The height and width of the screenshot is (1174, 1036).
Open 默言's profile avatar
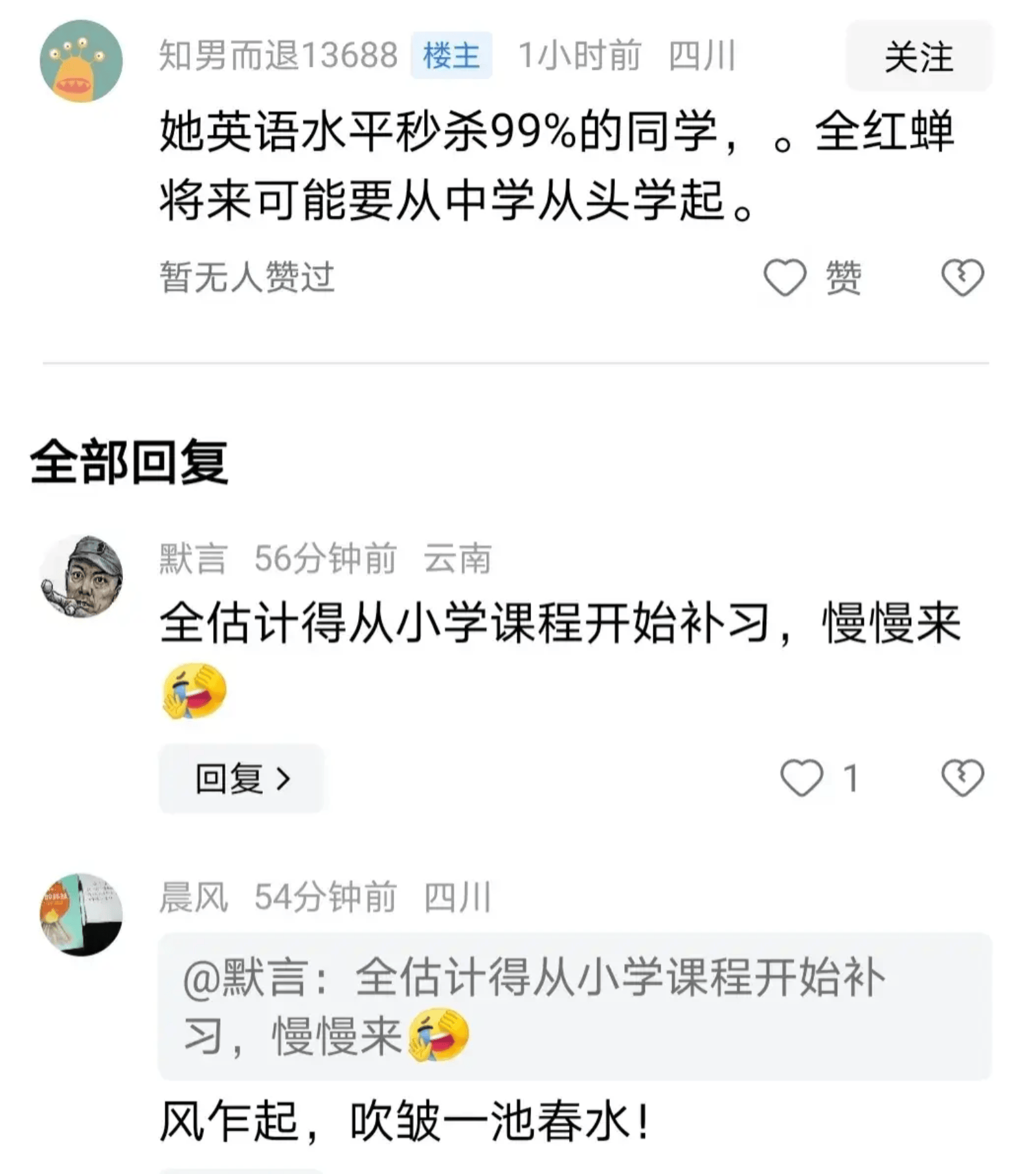(82, 576)
